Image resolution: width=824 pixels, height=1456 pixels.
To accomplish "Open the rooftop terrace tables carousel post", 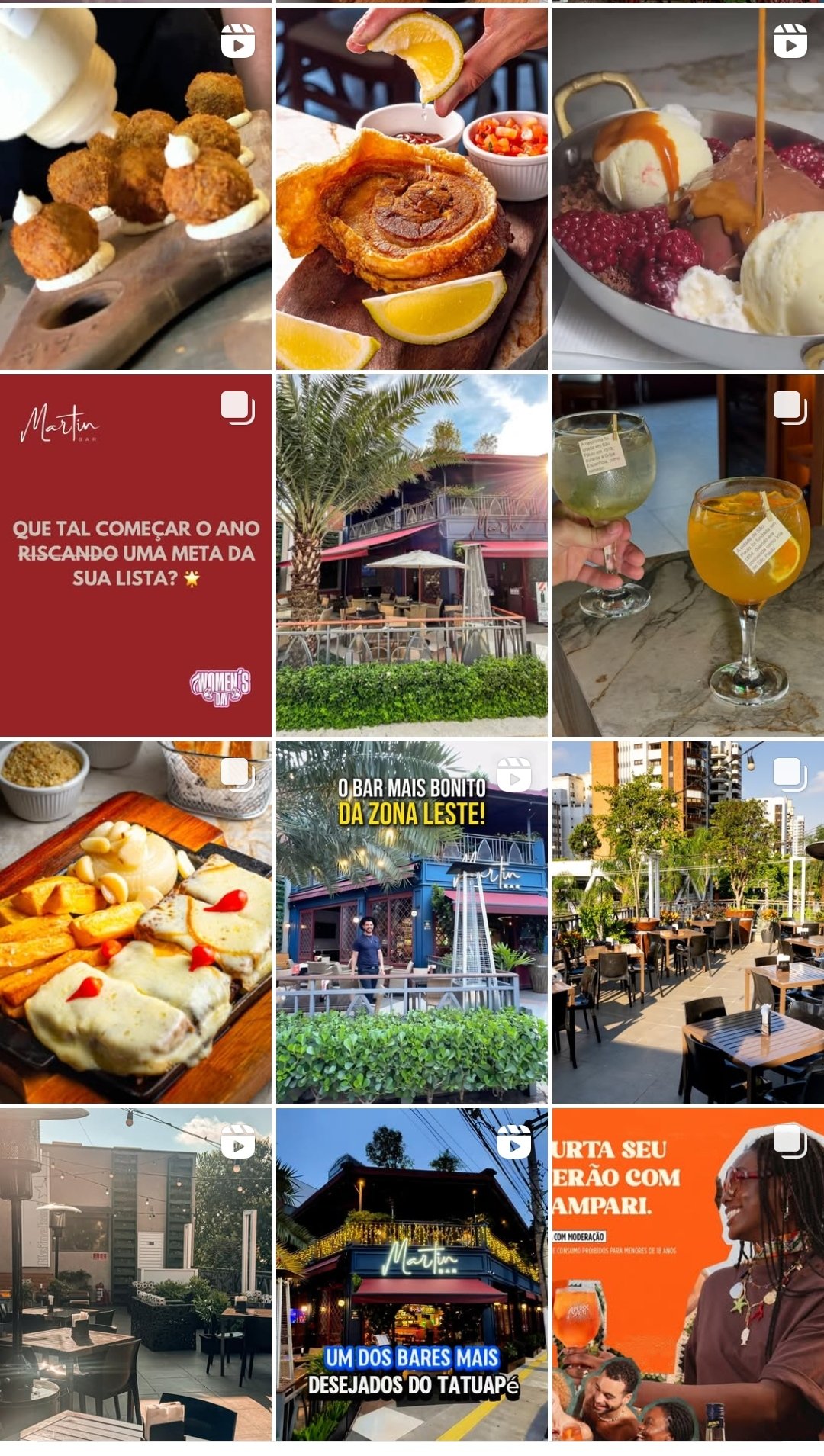I will (x=687, y=921).
